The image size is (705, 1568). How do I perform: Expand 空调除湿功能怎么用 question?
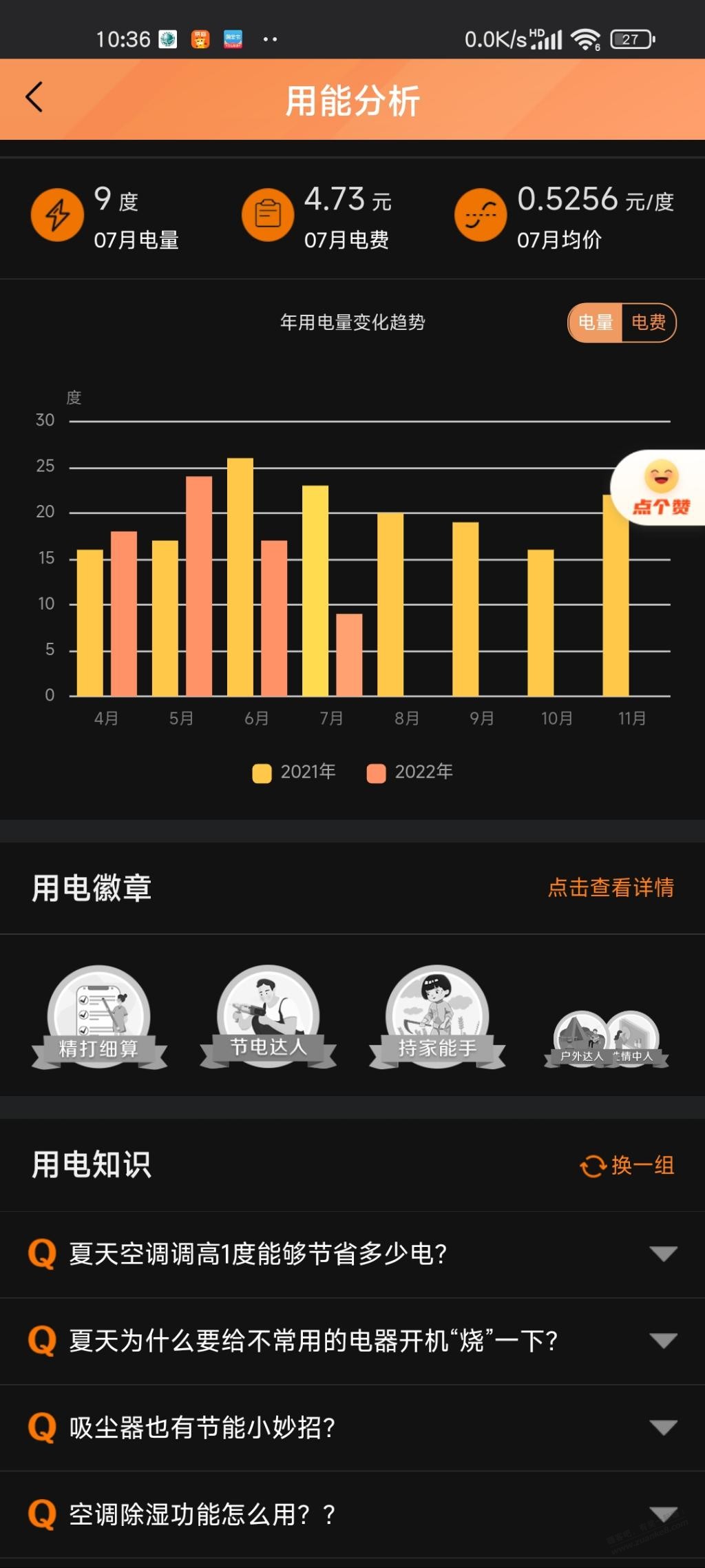click(x=352, y=1514)
